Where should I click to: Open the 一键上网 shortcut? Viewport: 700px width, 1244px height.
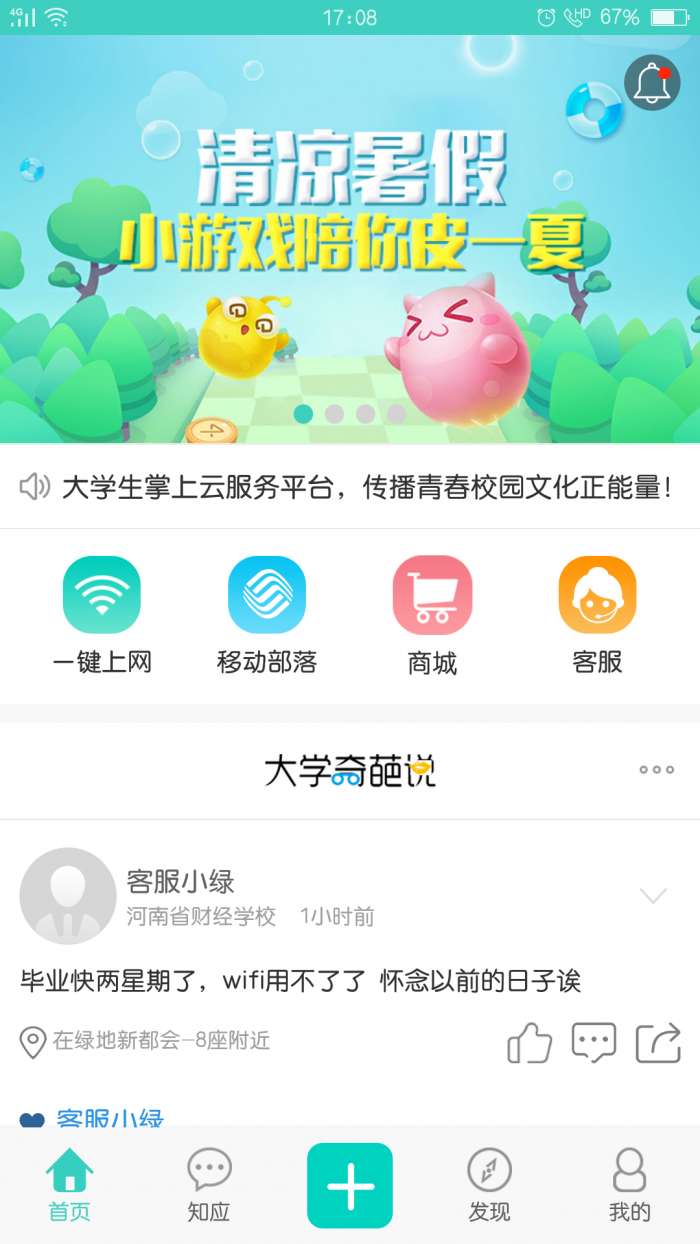click(102, 615)
